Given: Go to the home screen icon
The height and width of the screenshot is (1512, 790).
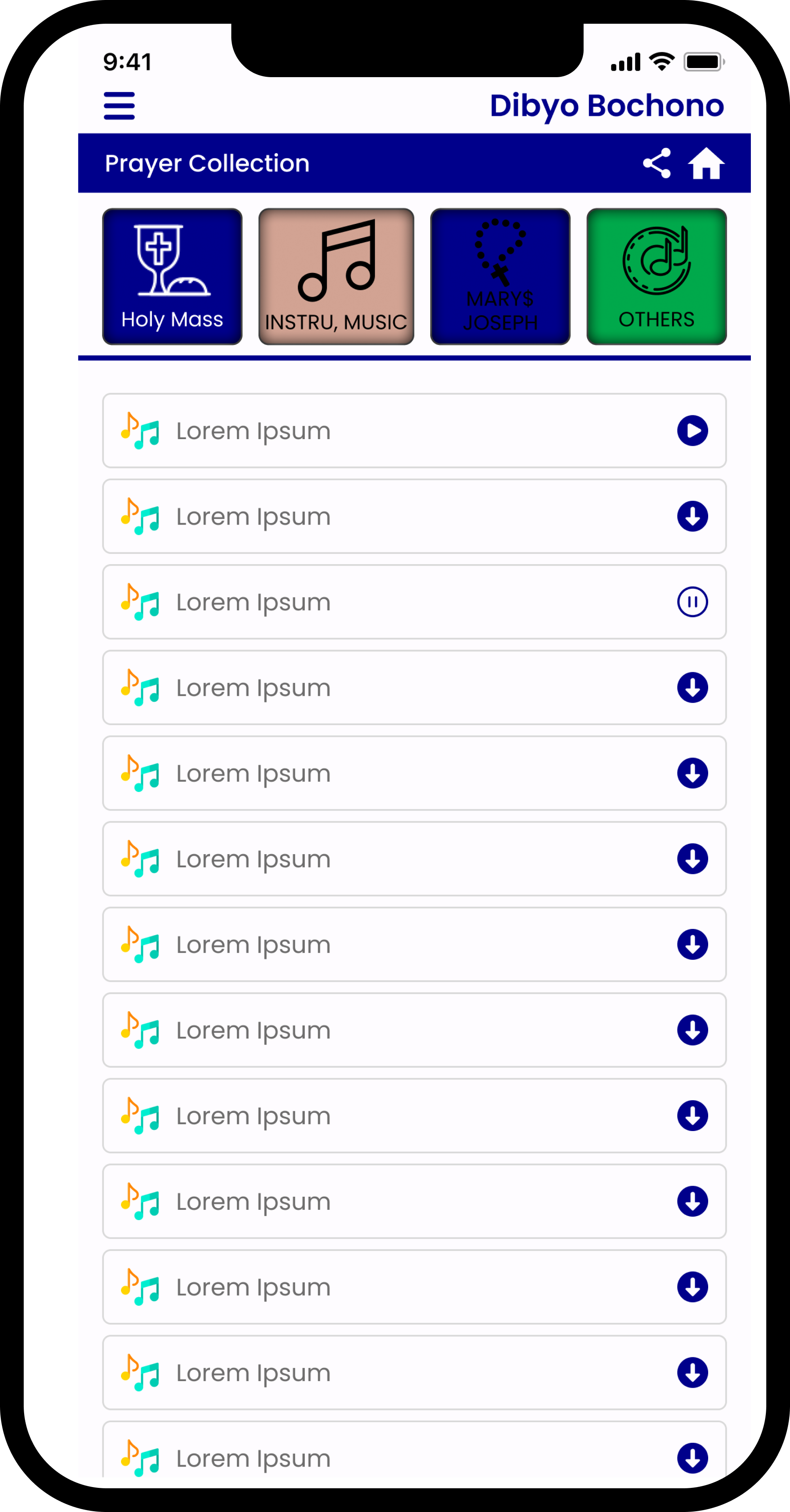Looking at the screenshot, I should coord(706,163).
